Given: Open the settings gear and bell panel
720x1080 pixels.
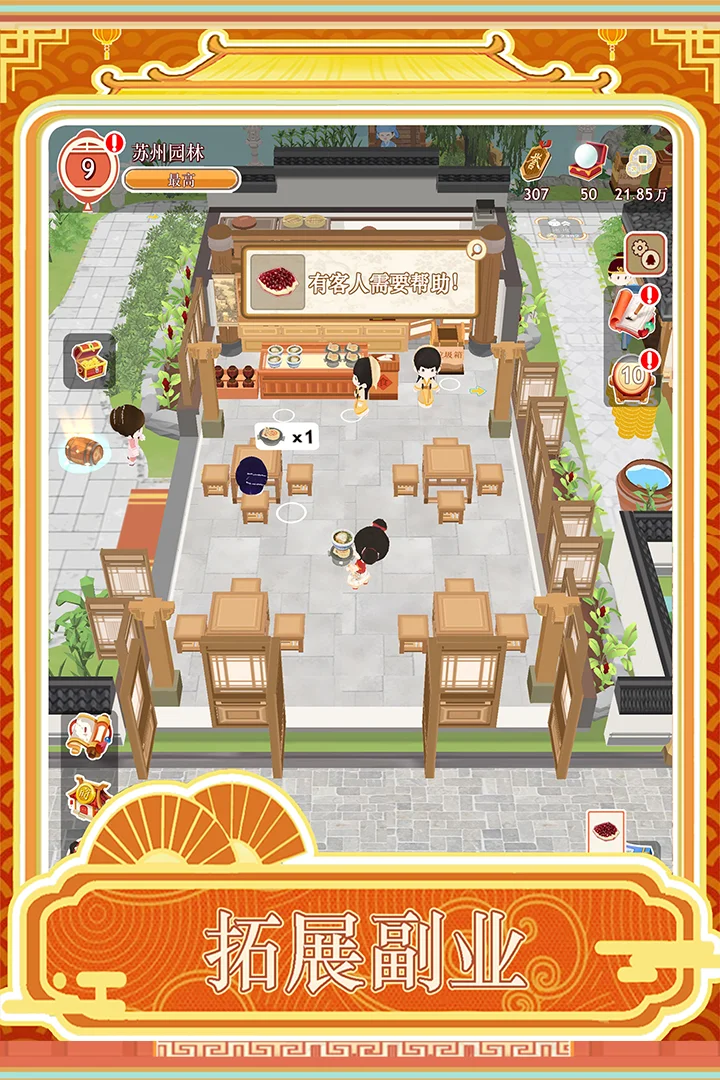Looking at the screenshot, I should pos(646,252).
